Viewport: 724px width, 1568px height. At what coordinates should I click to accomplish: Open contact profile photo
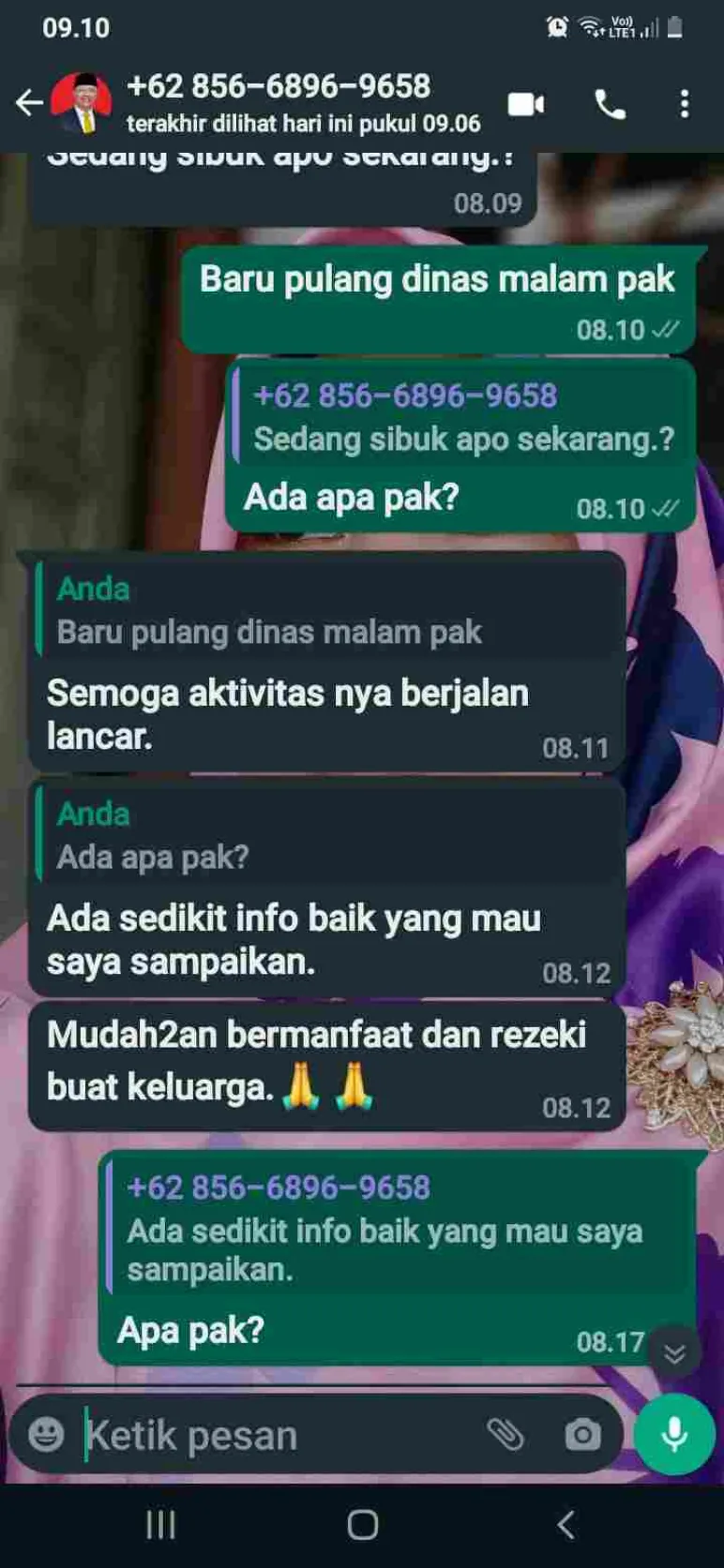click(x=80, y=103)
